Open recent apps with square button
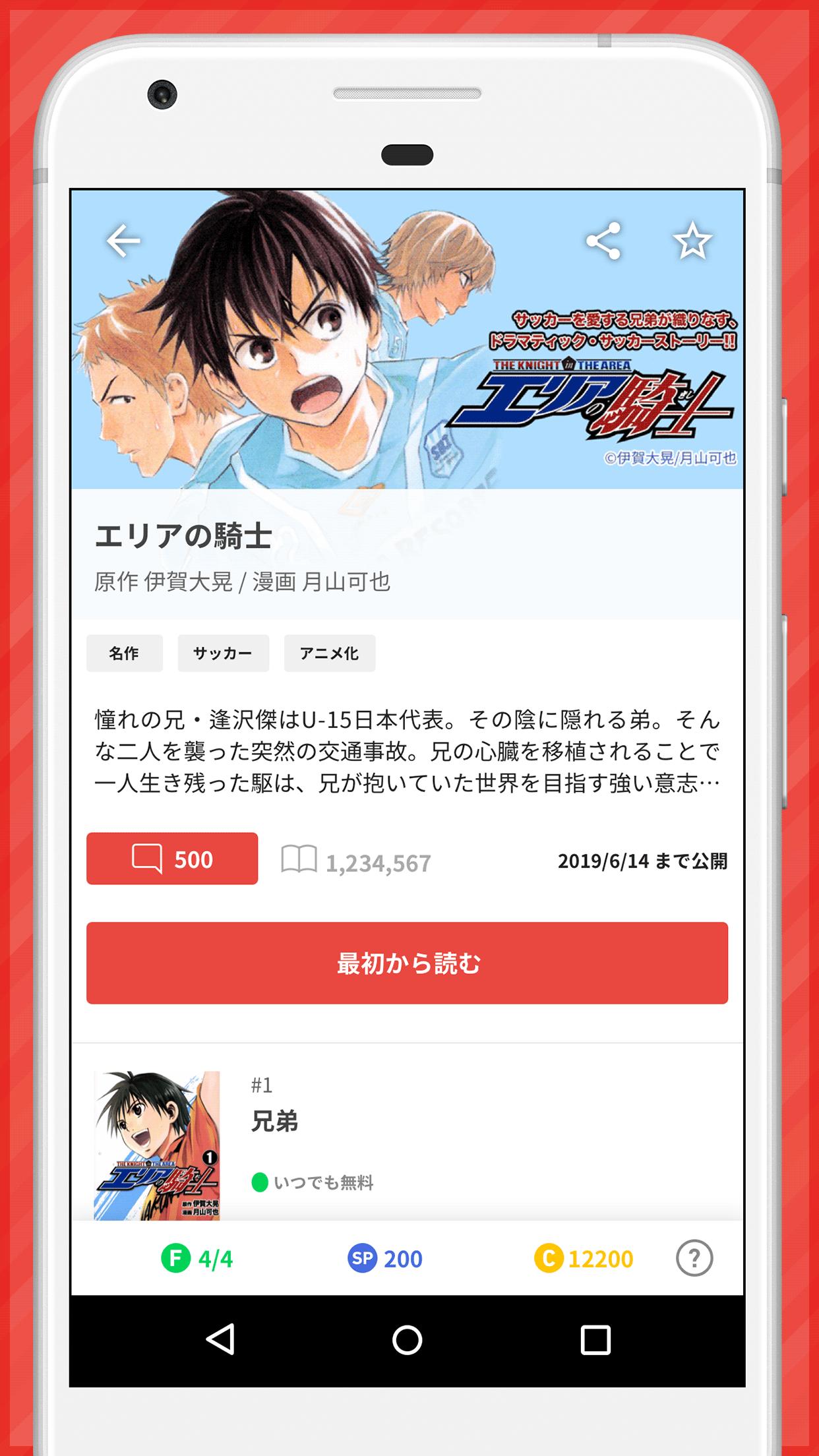 [x=595, y=1340]
